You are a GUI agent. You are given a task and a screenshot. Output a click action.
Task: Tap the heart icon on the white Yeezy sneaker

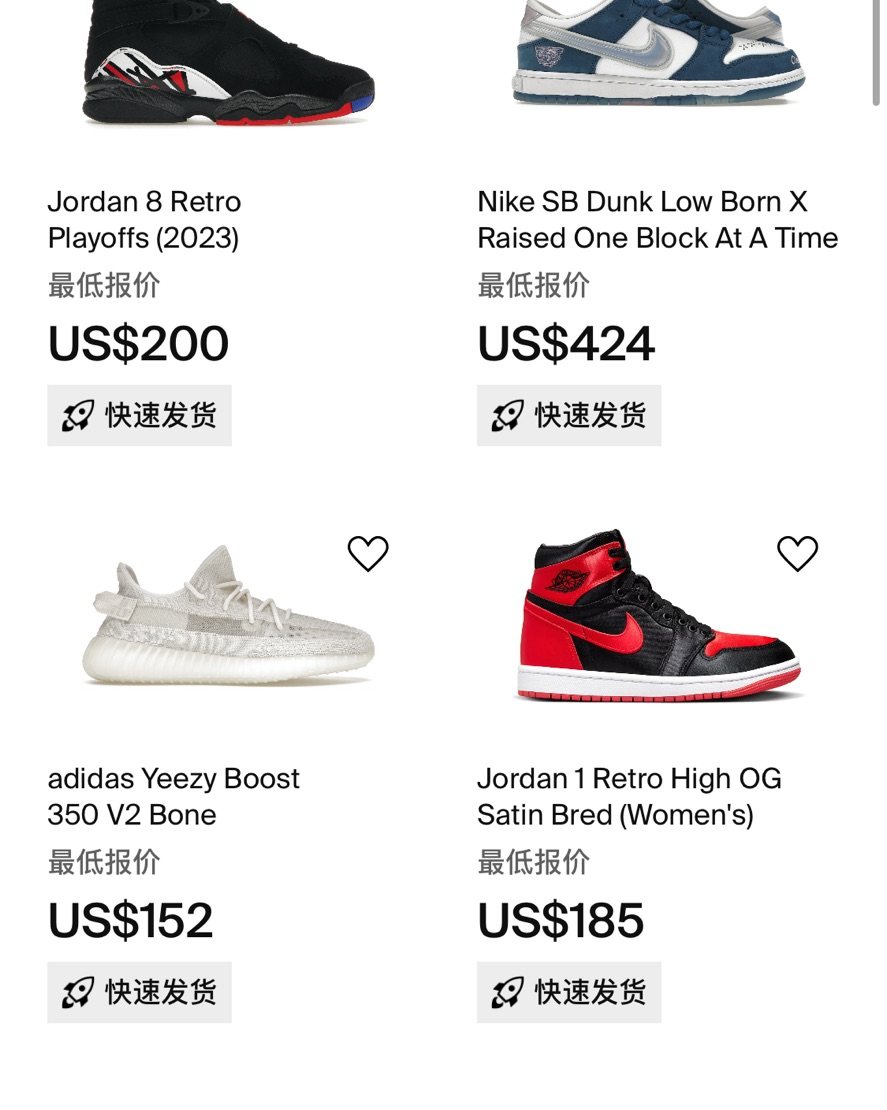370,551
